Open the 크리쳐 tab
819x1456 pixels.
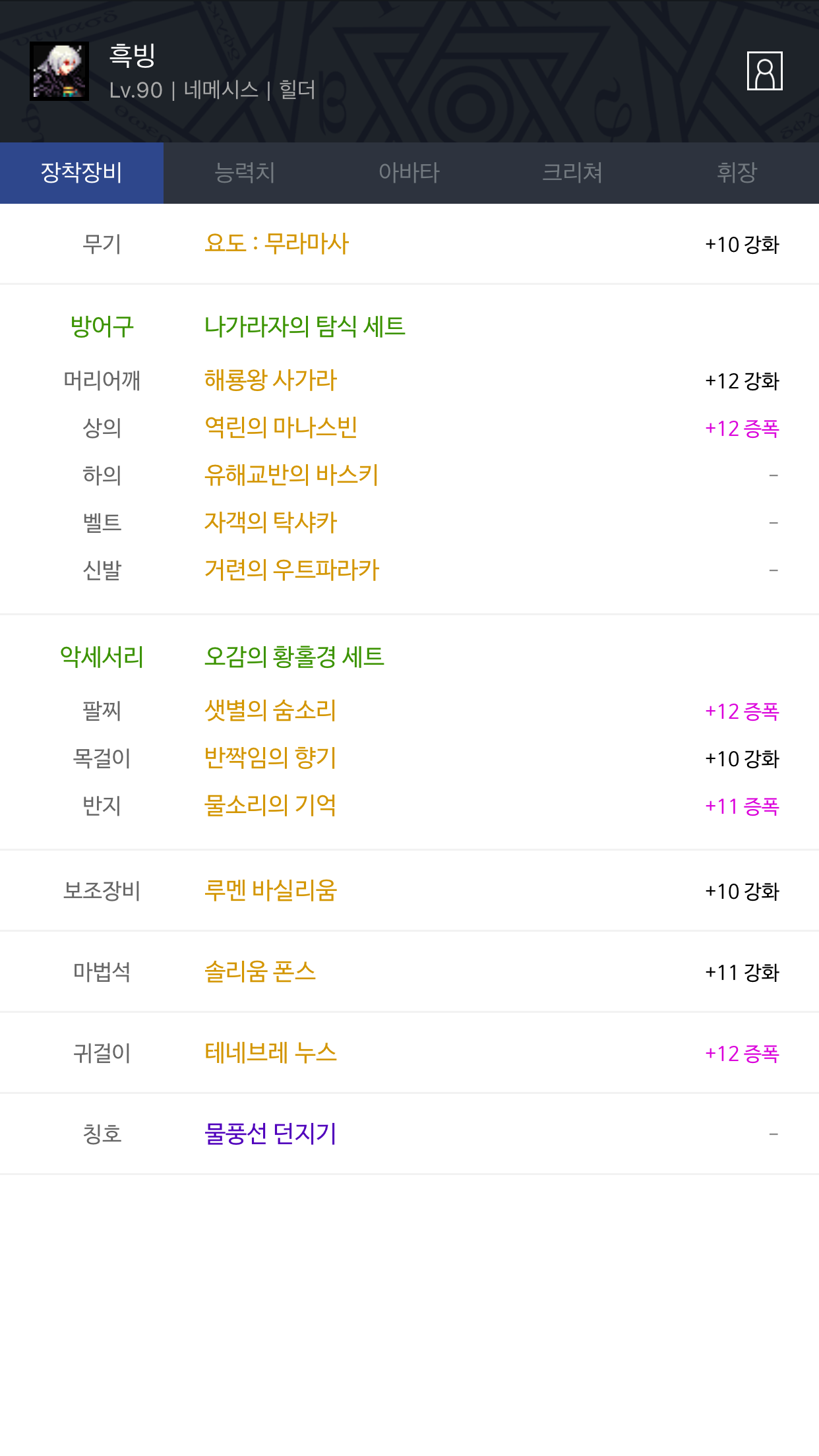[572, 173]
